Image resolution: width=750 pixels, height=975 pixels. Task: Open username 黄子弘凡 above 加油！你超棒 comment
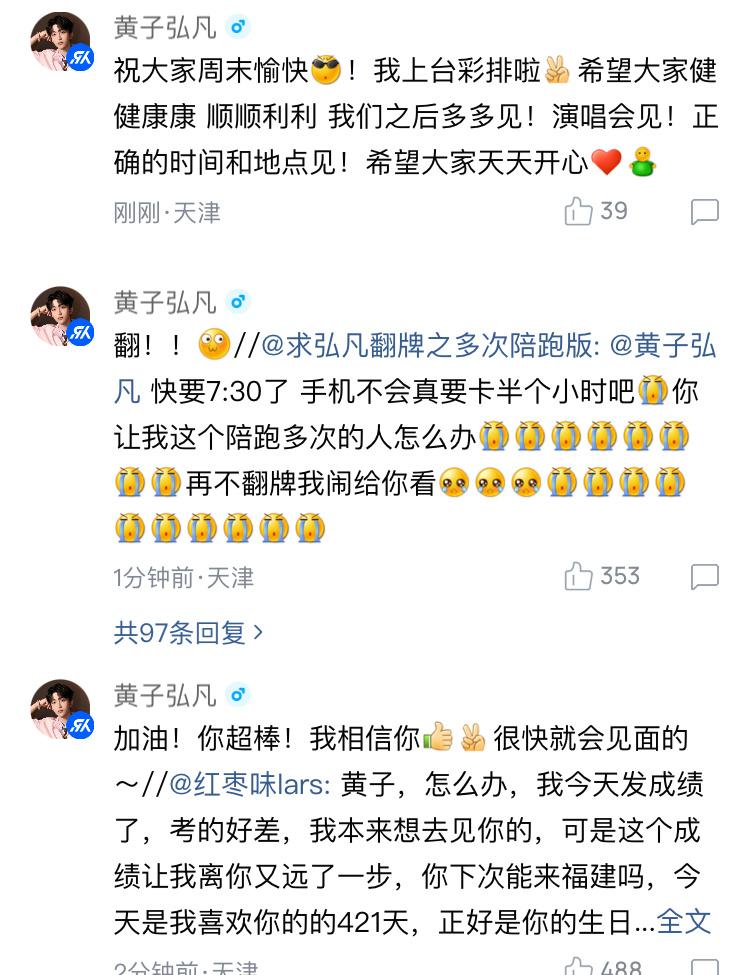[x=165, y=694]
